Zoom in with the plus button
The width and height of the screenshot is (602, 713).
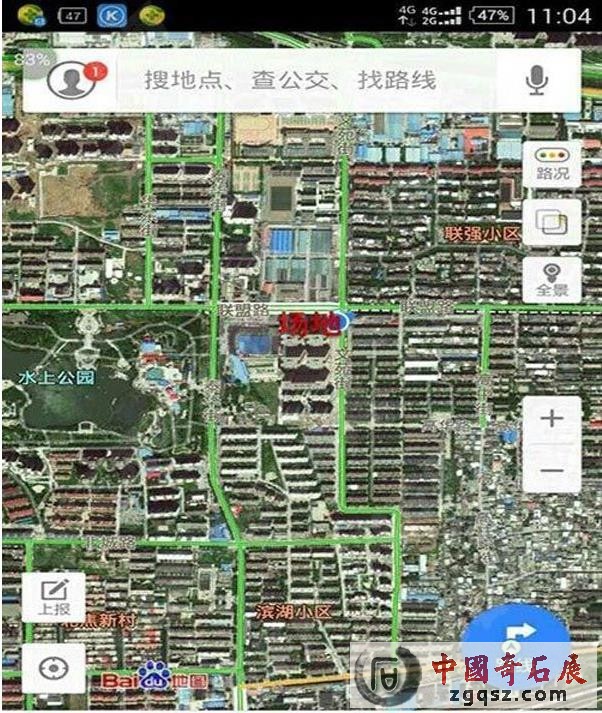point(552,420)
